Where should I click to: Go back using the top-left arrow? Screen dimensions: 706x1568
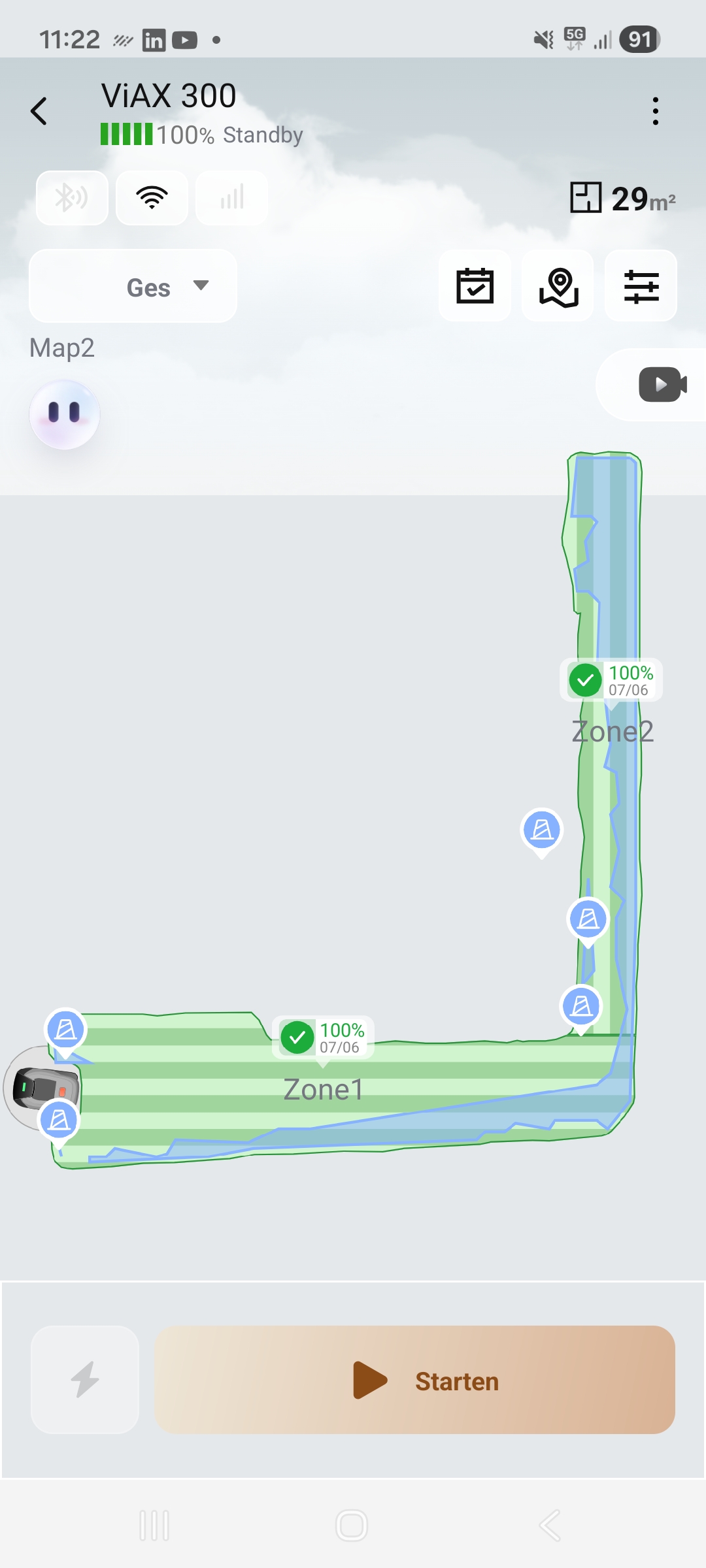pyautogui.click(x=39, y=111)
